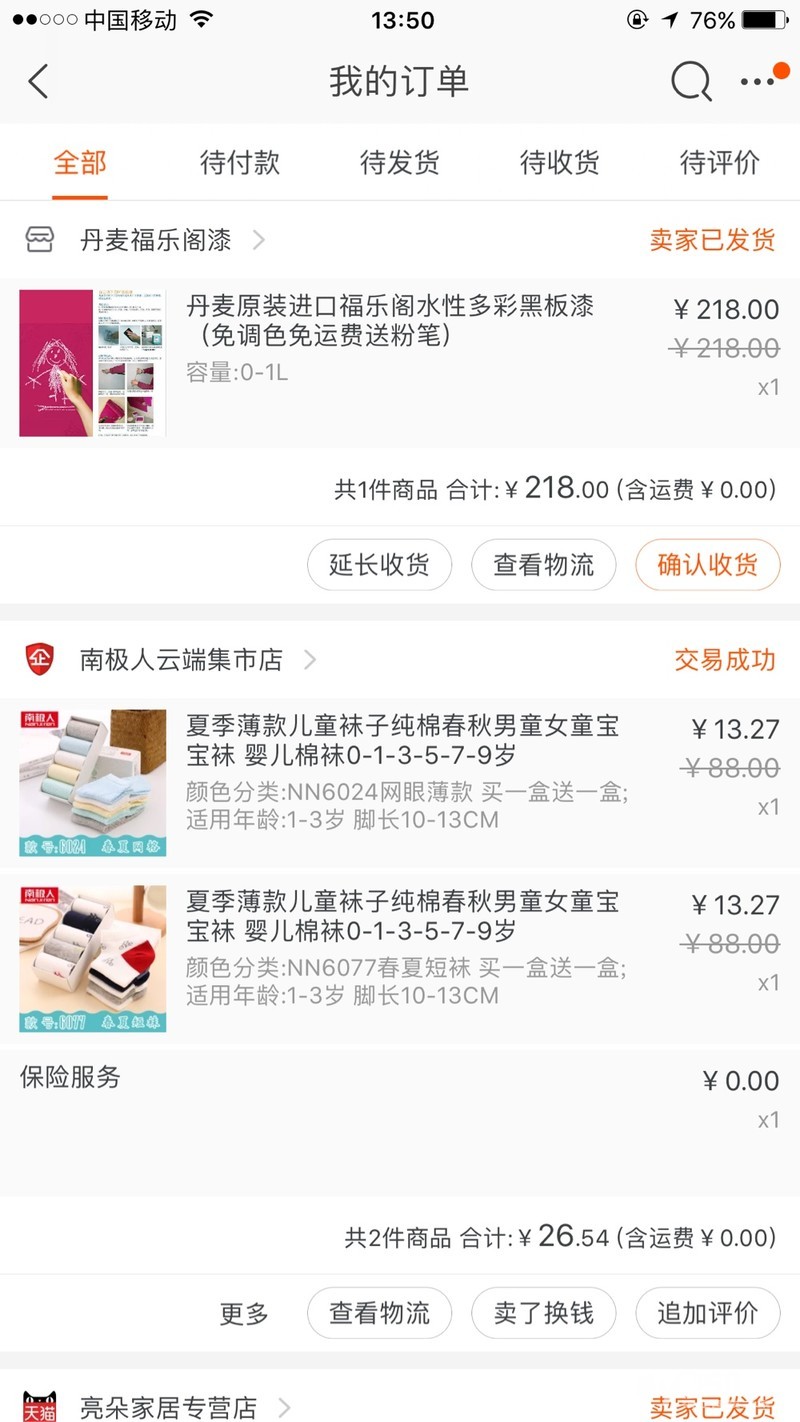Screen dimensions: 800x1422
Task: Switch to the 待付款 tab
Action: click(240, 162)
